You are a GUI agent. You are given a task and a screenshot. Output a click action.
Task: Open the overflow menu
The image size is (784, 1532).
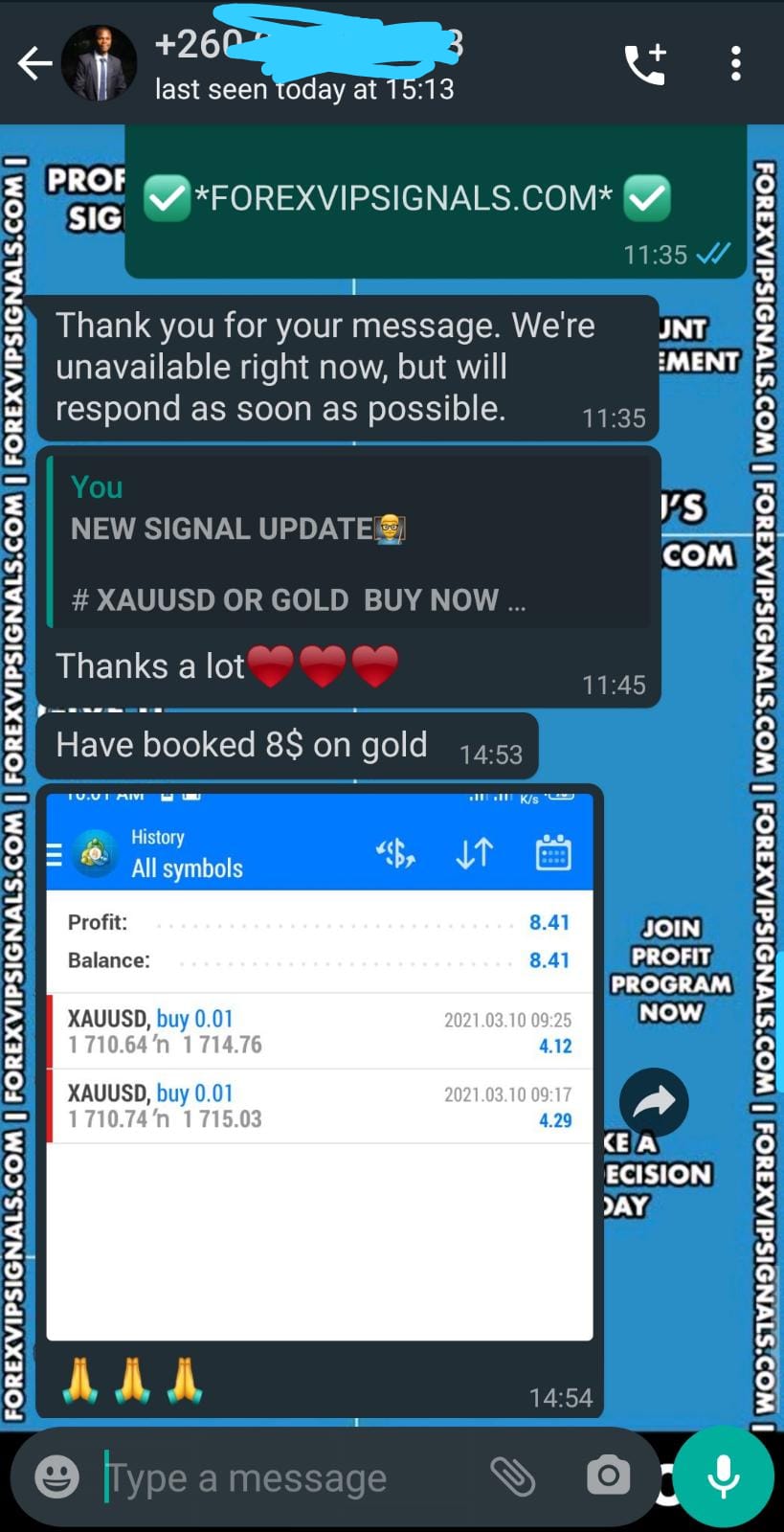point(735,64)
